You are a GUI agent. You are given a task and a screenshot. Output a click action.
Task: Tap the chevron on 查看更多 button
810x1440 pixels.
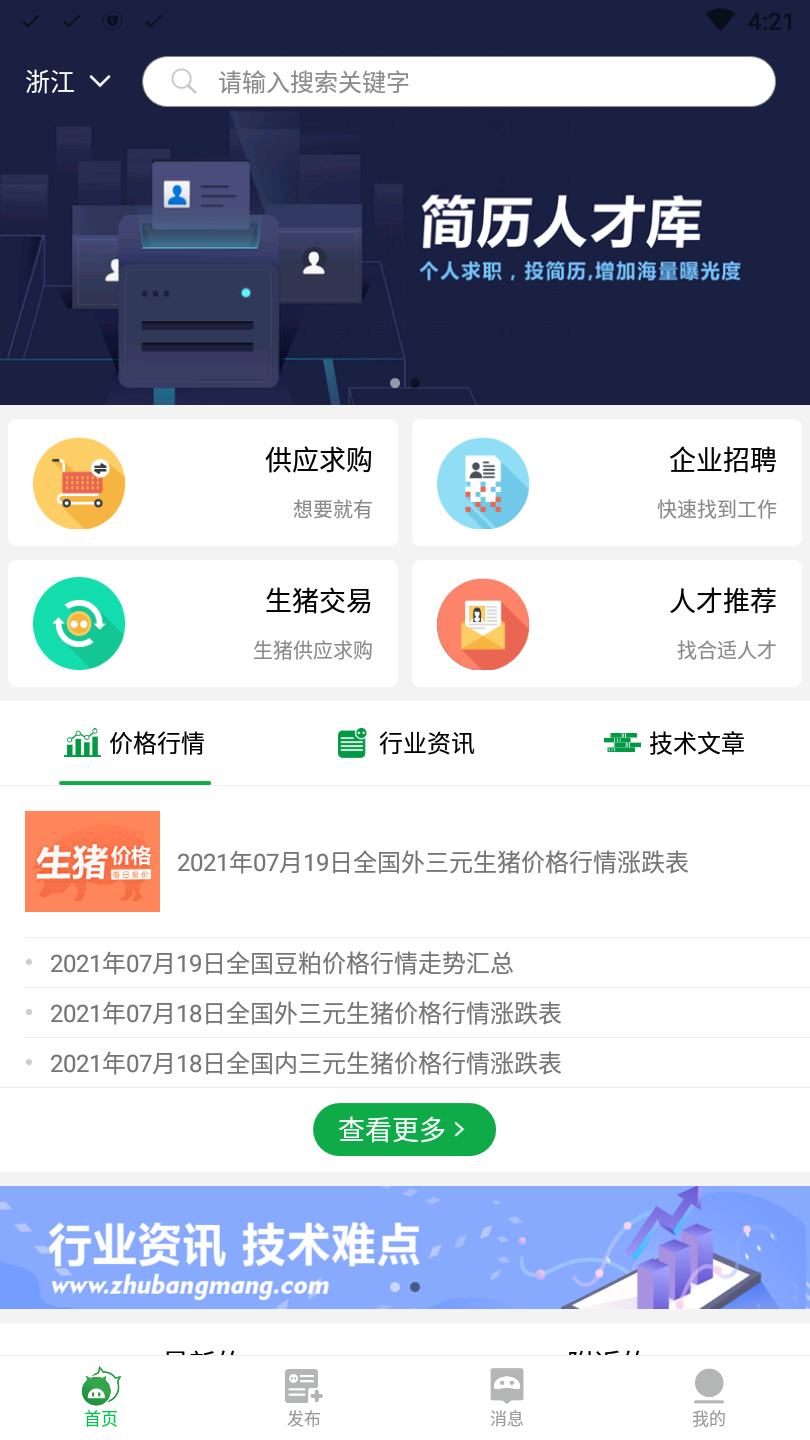[459, 1129]
